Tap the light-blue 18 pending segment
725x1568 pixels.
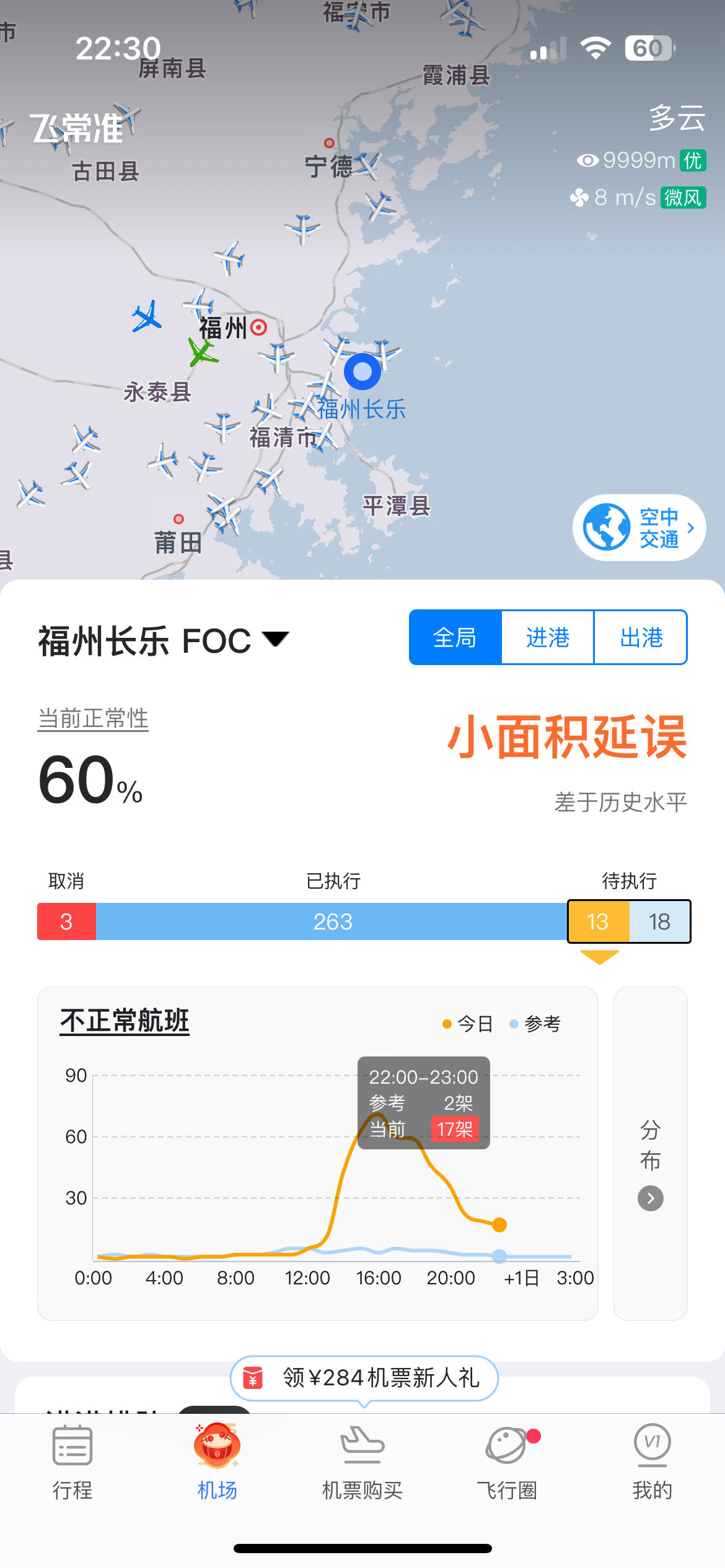point(659,921)
